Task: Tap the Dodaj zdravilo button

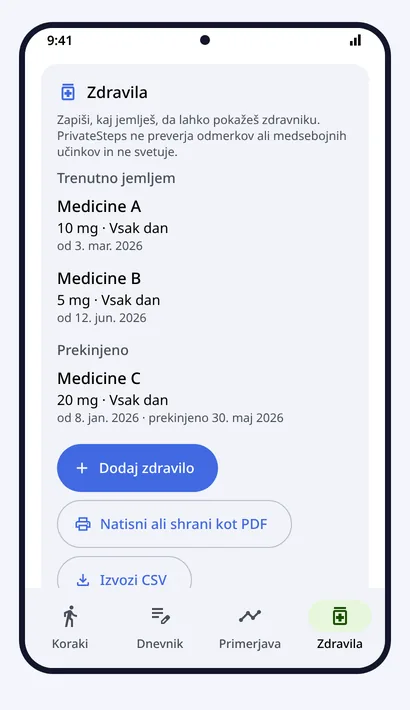Action: coord(137,468)
